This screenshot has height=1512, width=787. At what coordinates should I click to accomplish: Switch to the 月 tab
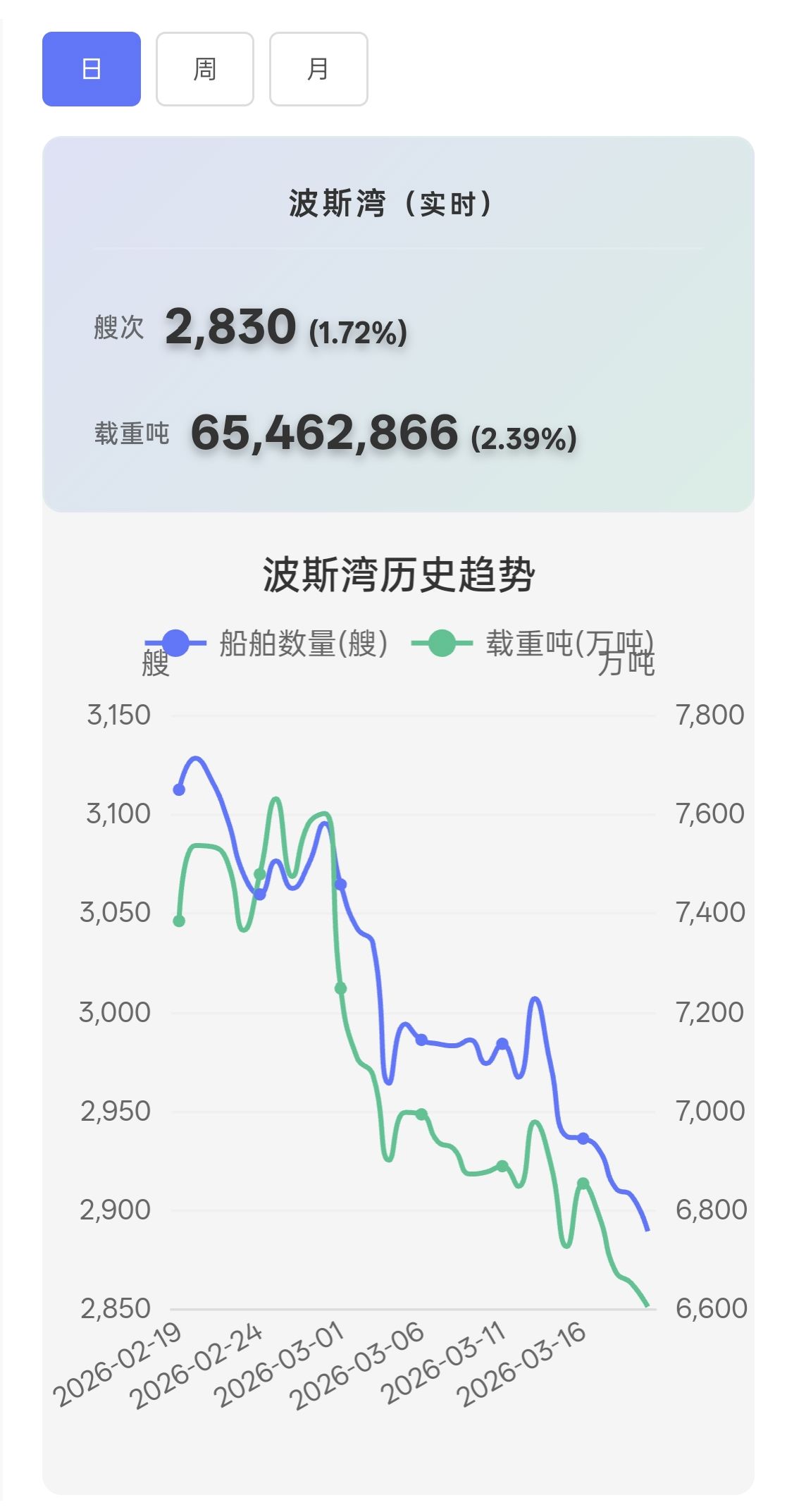point(318,68)
